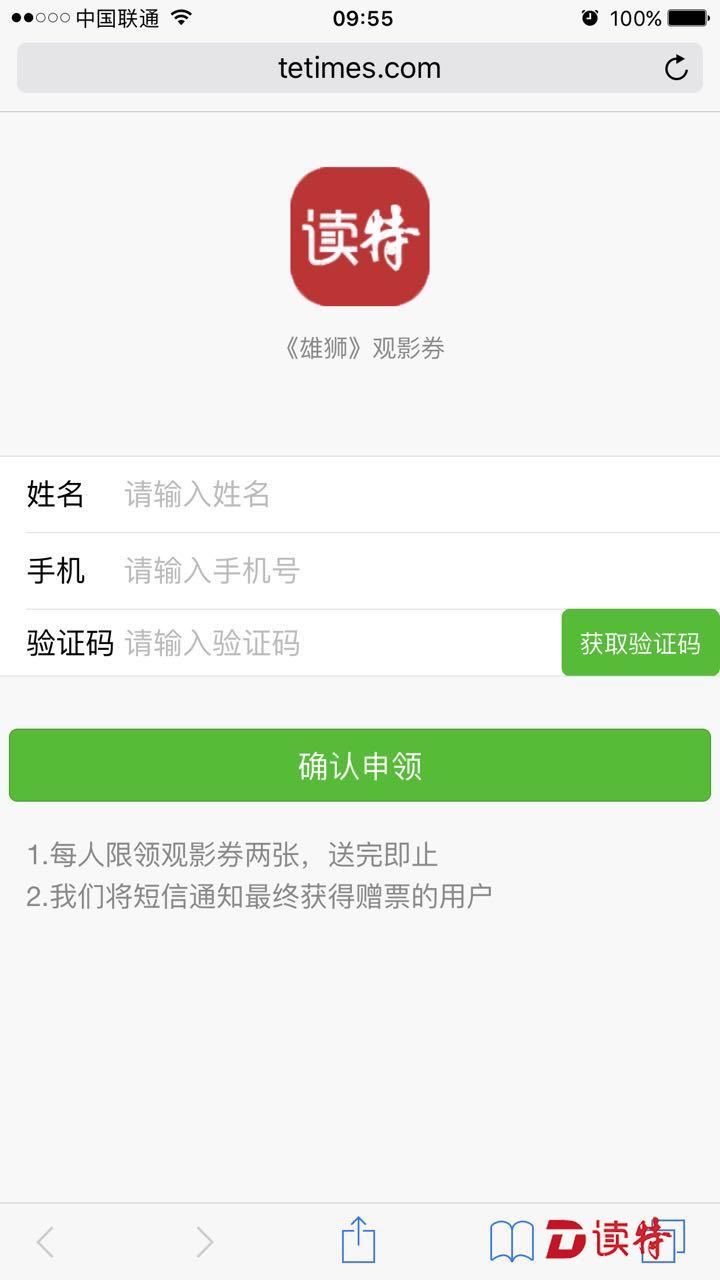Focus the 验证码 verification code field
The image size is (720, 1280).
340,643
